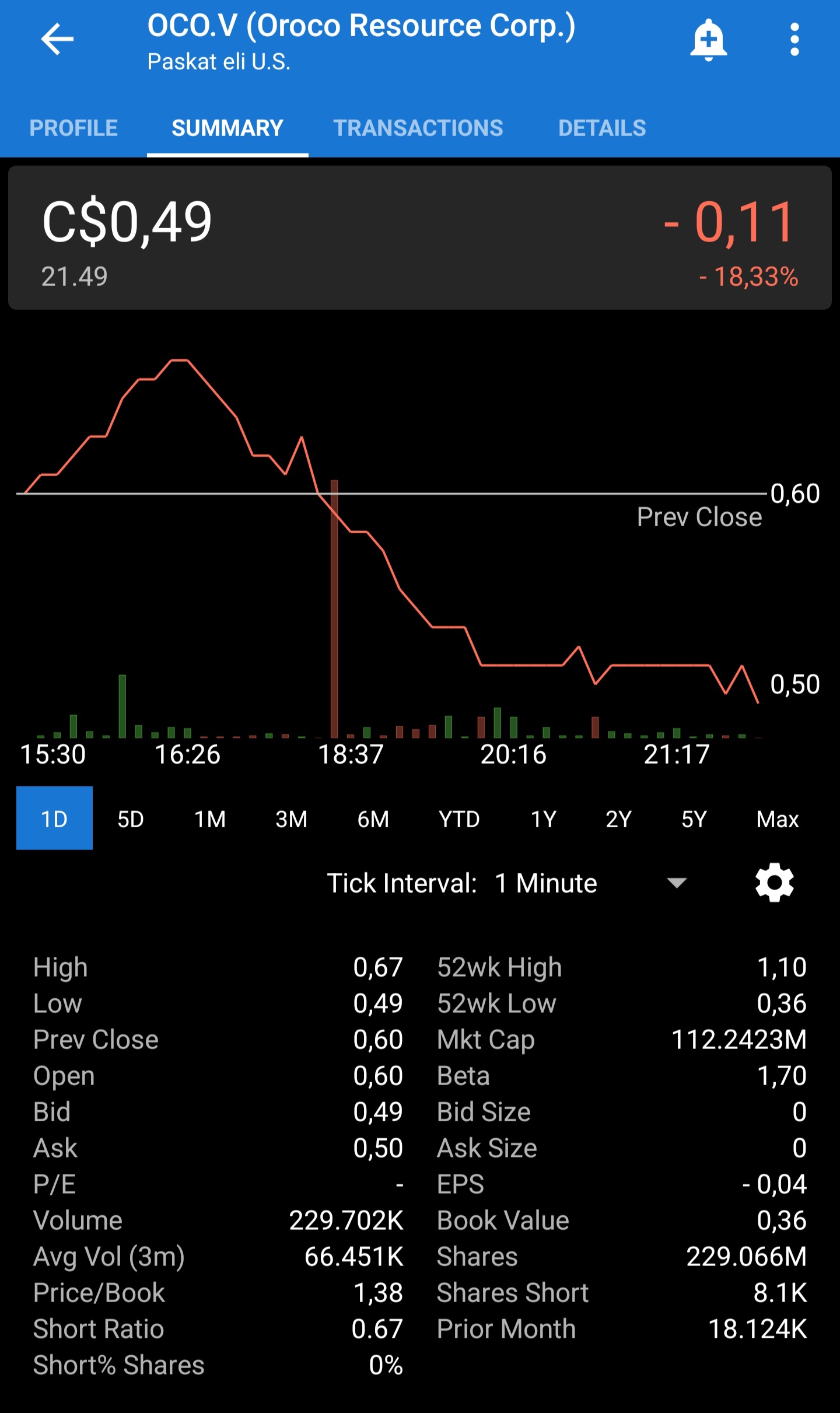Go back using the arrow icon
Image resolution: width=840 pixels, height=1413 pixels.
click(x=57, y=39)
